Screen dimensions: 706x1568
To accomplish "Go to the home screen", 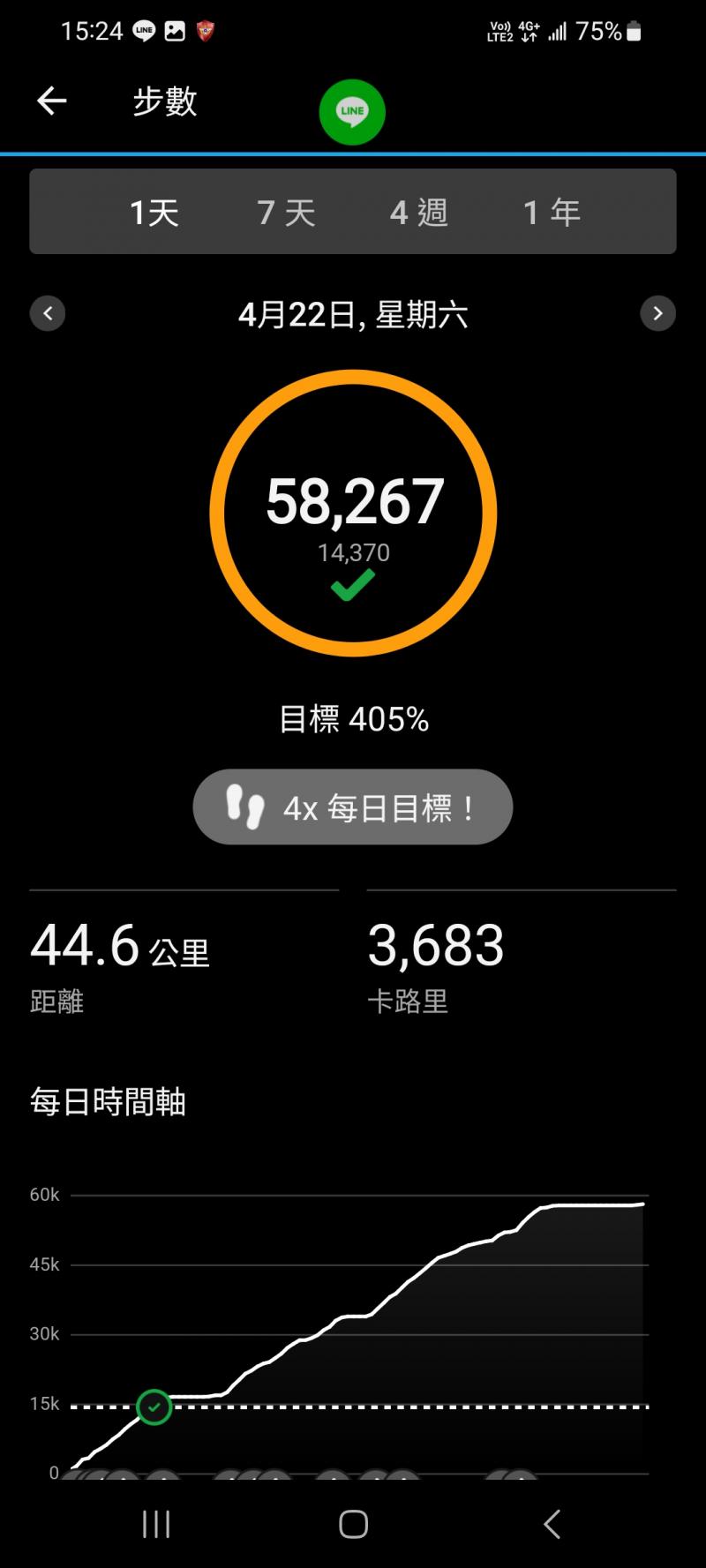I will [x=353, y=1524].
